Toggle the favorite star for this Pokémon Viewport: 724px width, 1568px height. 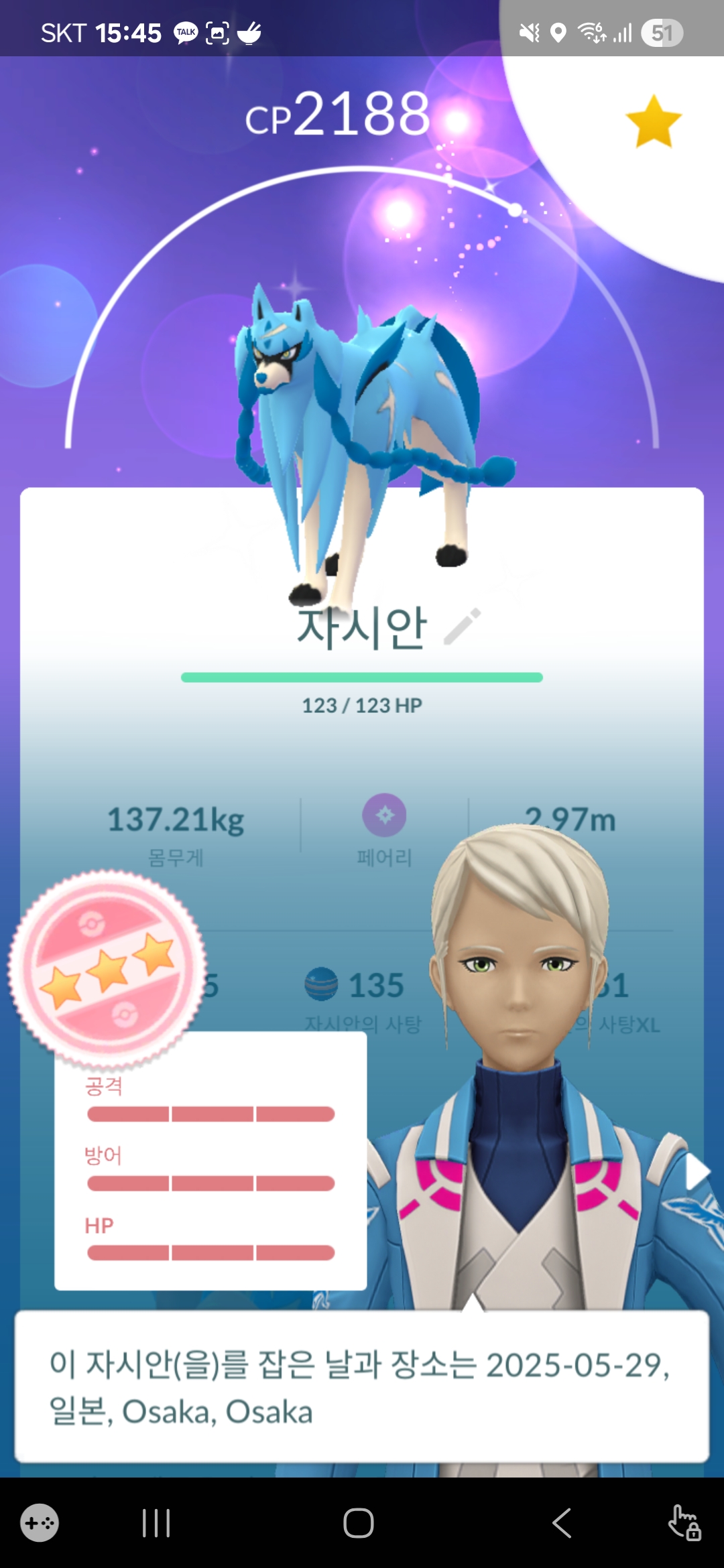(x=653, y=121)
